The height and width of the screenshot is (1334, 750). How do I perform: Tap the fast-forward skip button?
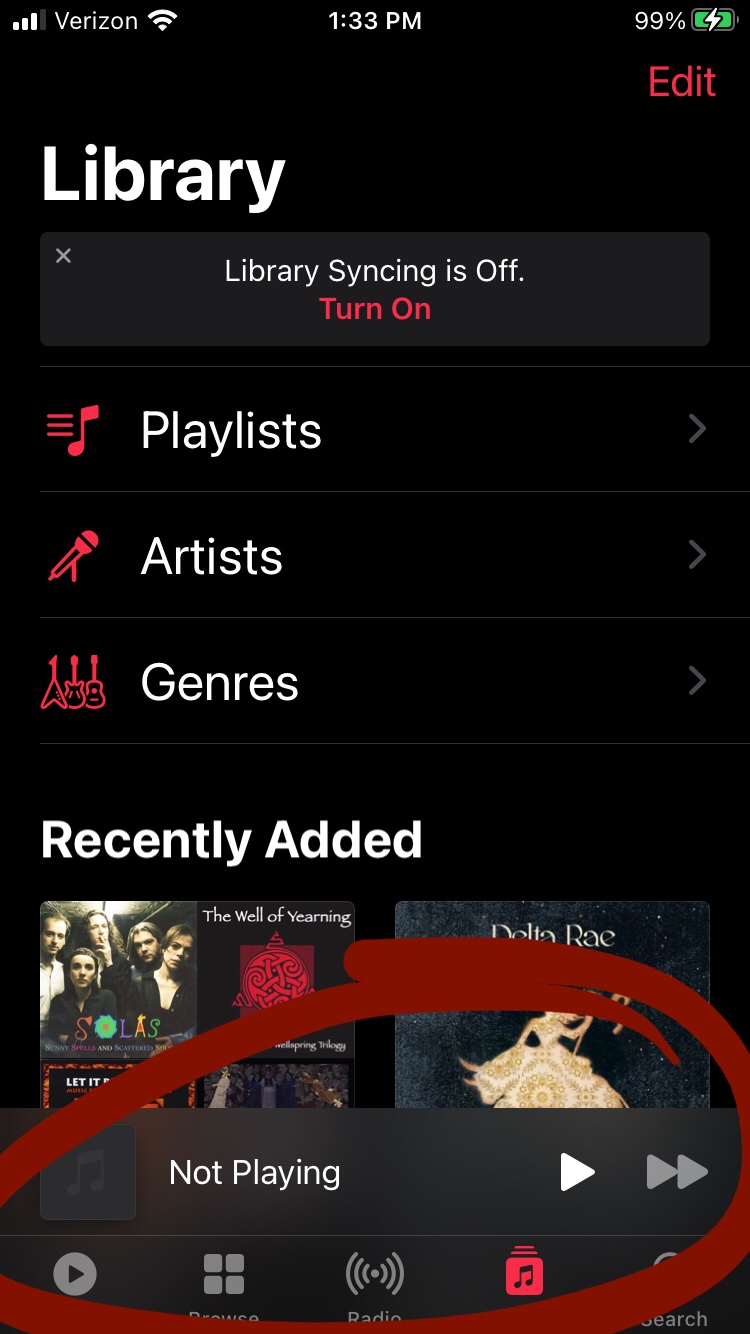click(676, 1172)
